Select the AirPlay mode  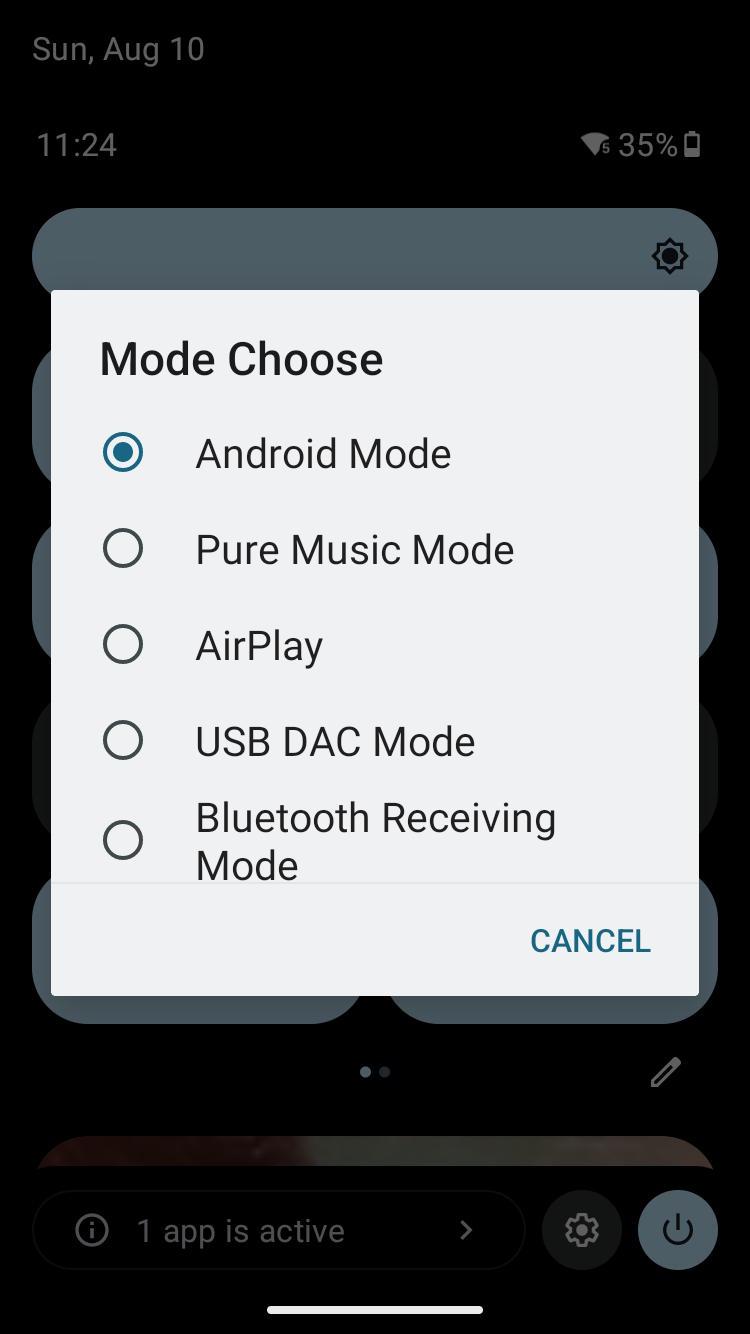click(x=123, y=645)
